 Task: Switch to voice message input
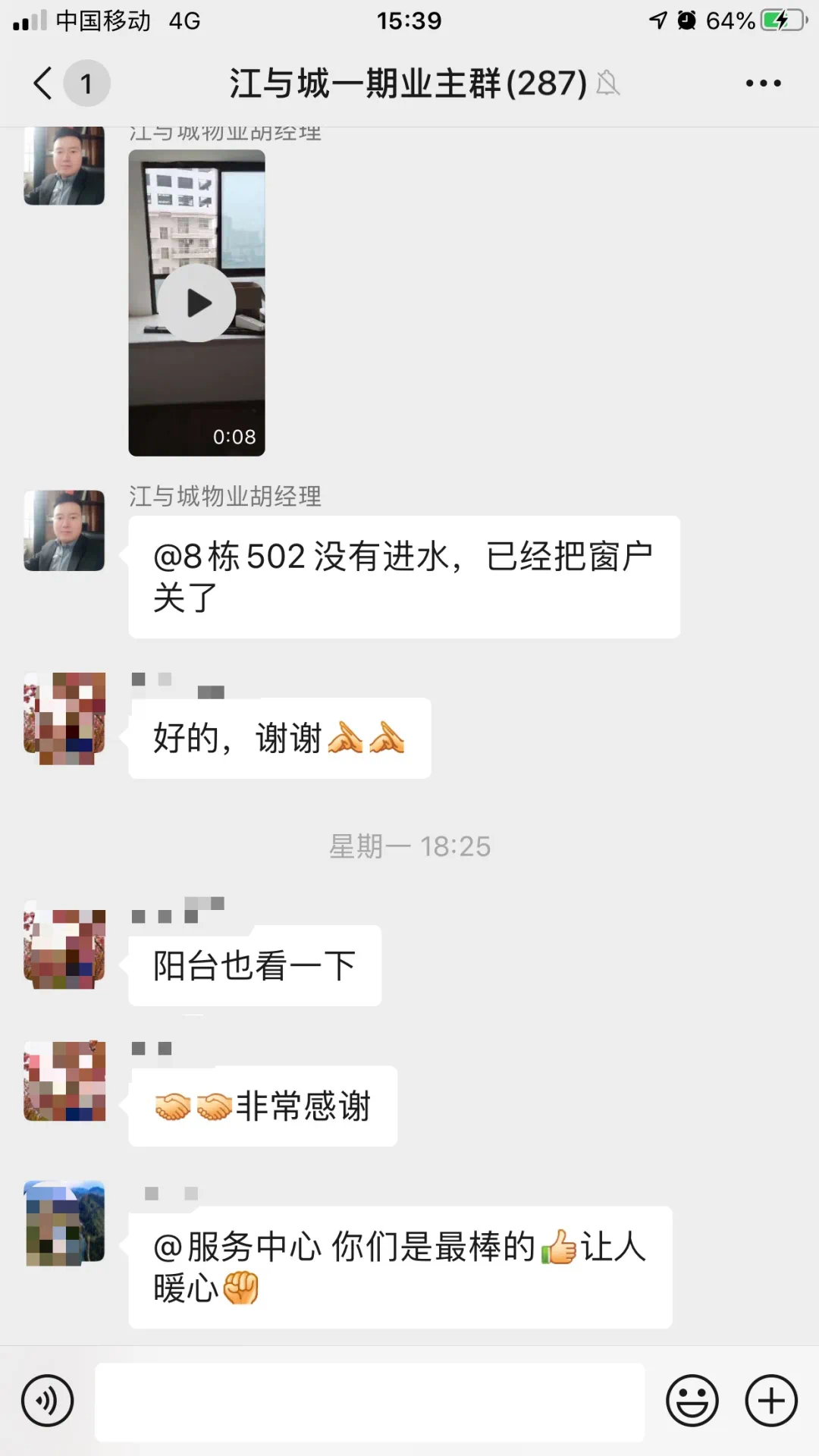click(x=48, y=1401)
